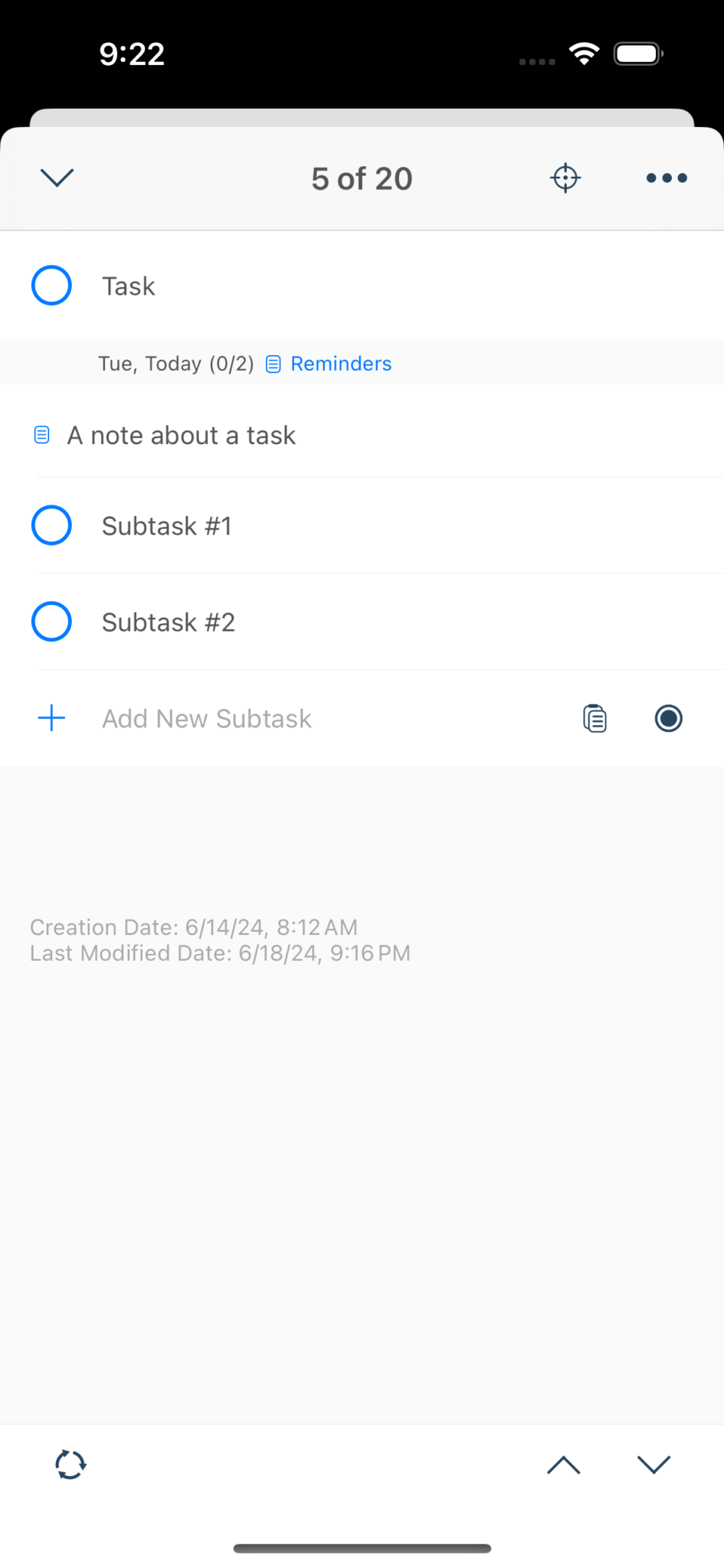The height and width of the screenshot is (1568, 724).
Task: Open the Reminders link
Action: pos(341,363)
